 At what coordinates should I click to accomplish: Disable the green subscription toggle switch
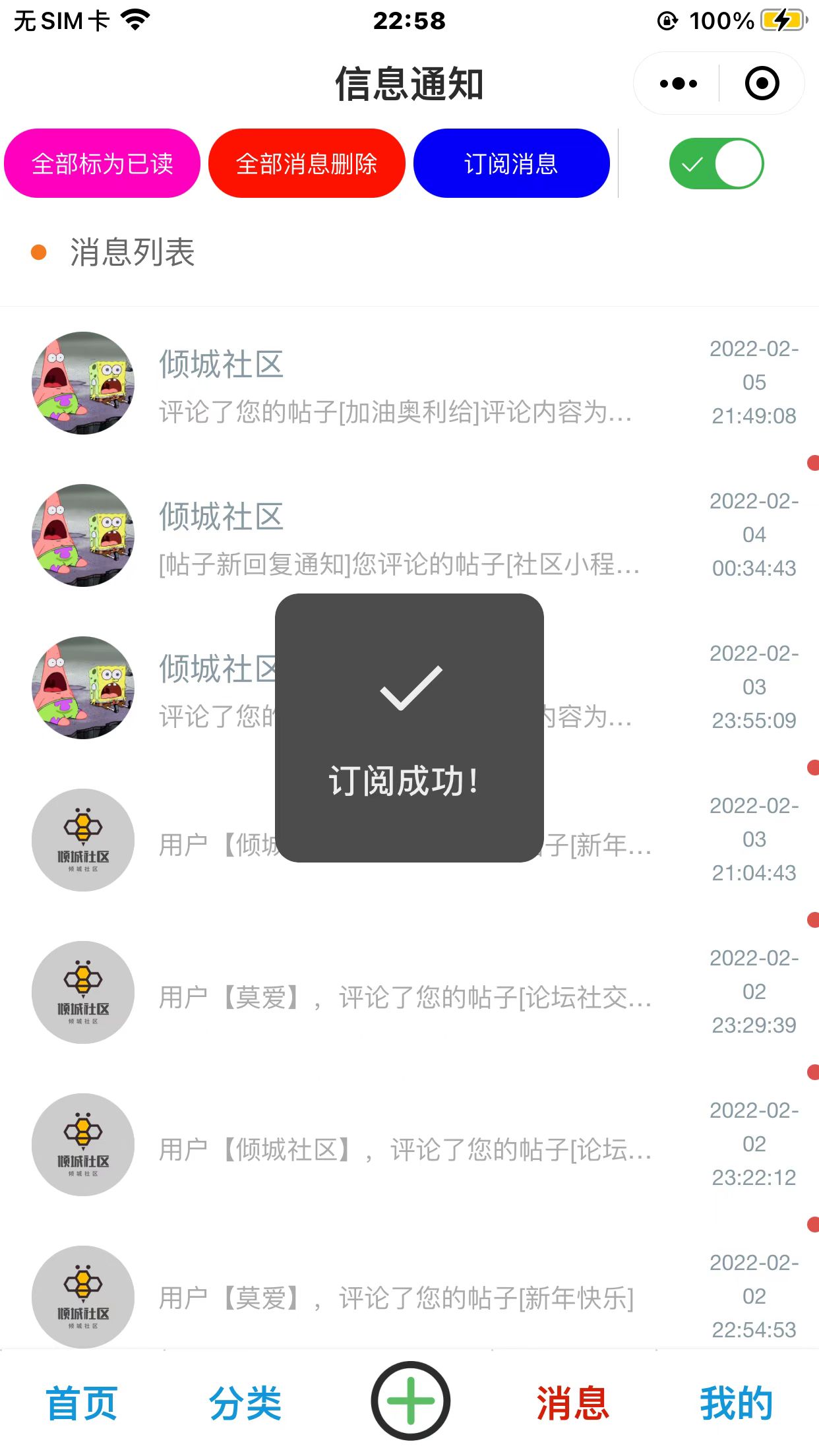pyautogui.click(x=716, y=163)
